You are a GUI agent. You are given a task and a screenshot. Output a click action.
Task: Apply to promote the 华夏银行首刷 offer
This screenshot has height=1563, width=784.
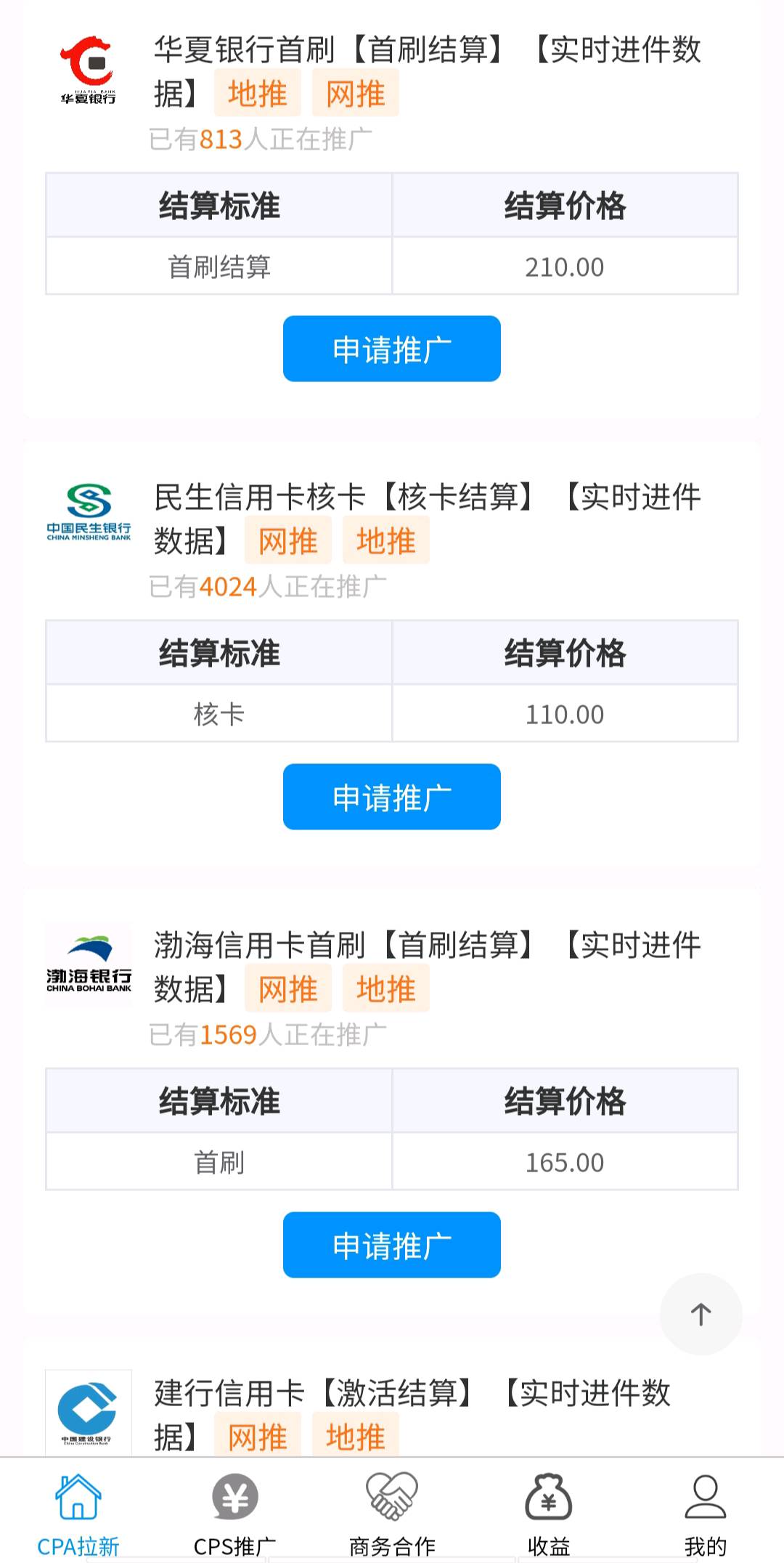coord(392,349)
